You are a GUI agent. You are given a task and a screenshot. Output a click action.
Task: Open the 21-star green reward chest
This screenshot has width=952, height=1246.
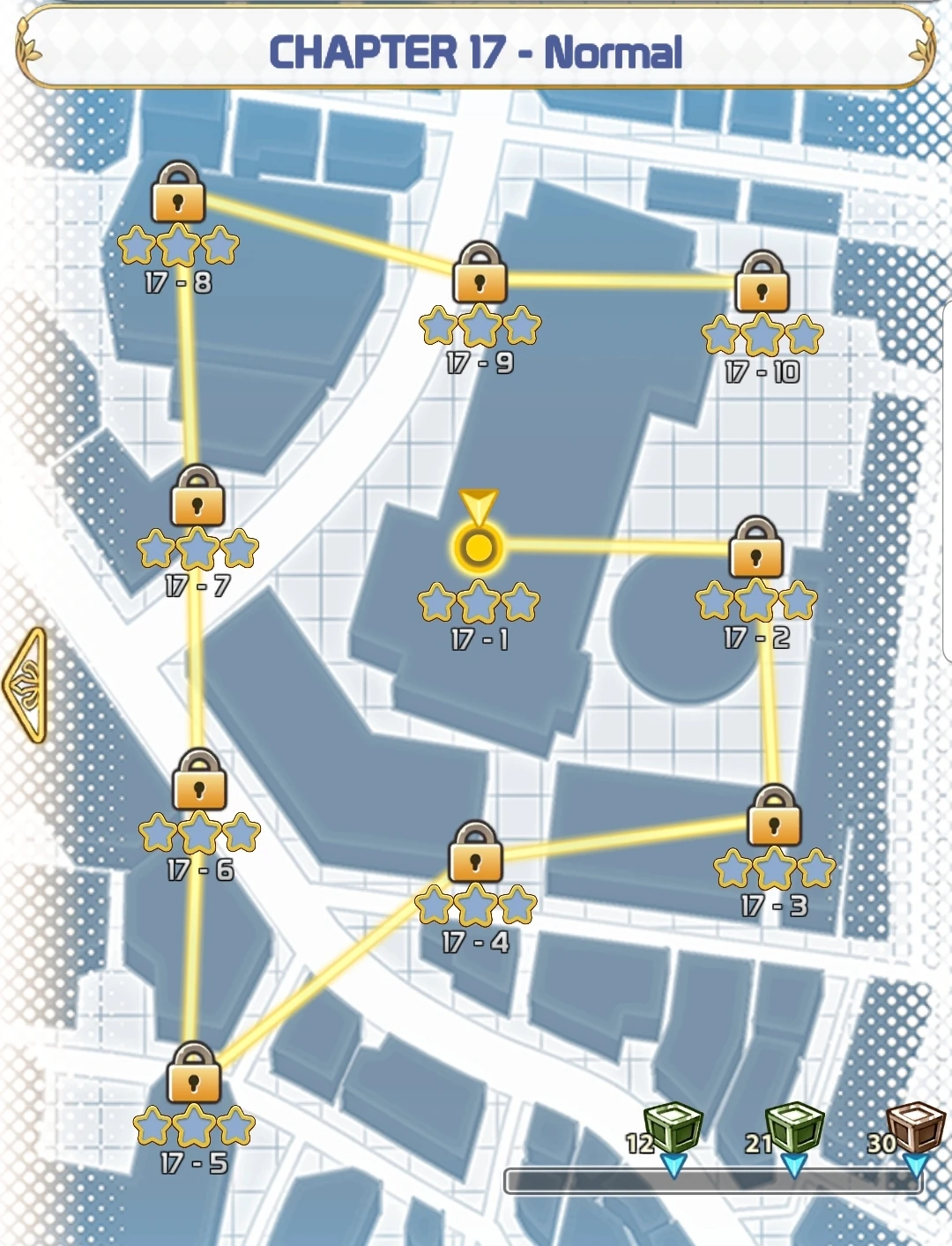[794, 1128]
